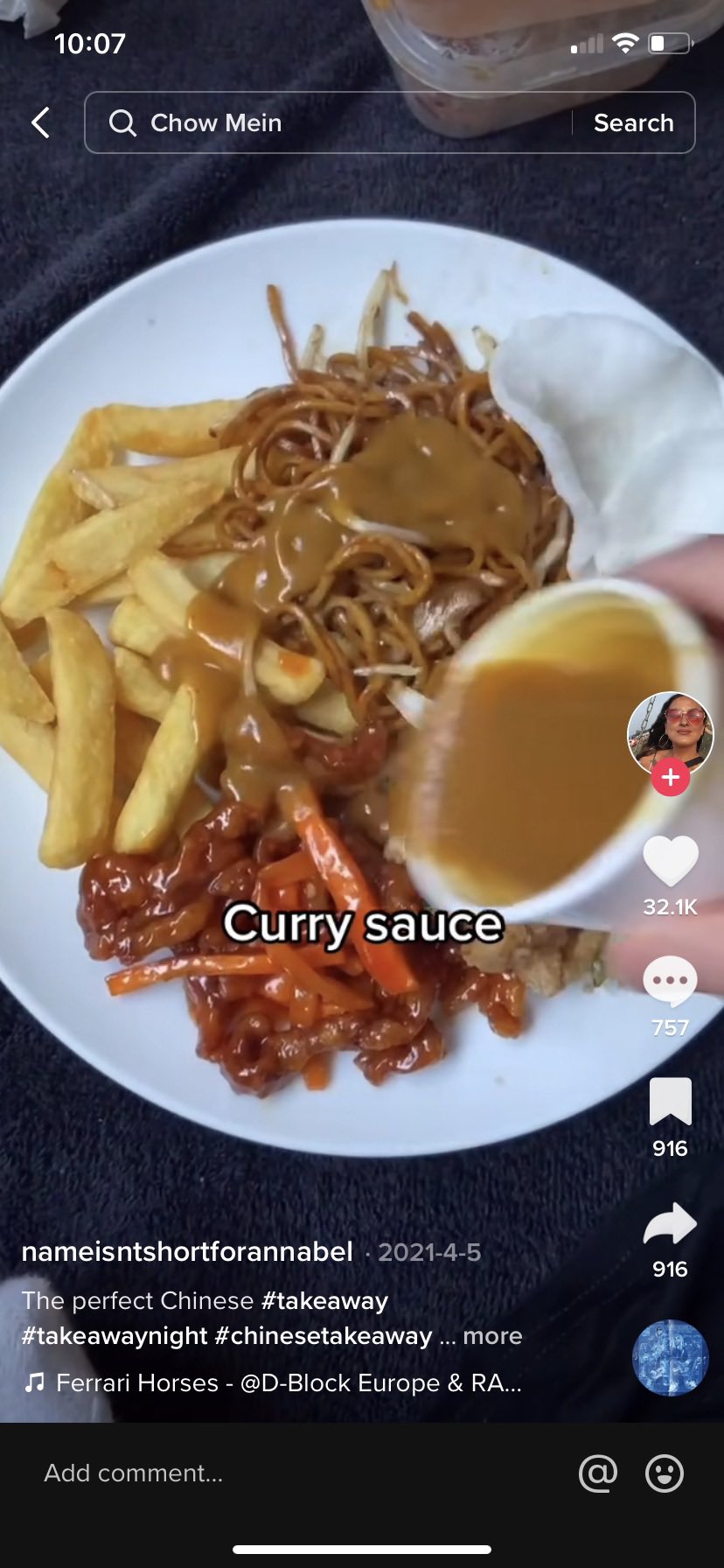Tap the Search button
Screen dimensions: 724x1568
[633, 122]
